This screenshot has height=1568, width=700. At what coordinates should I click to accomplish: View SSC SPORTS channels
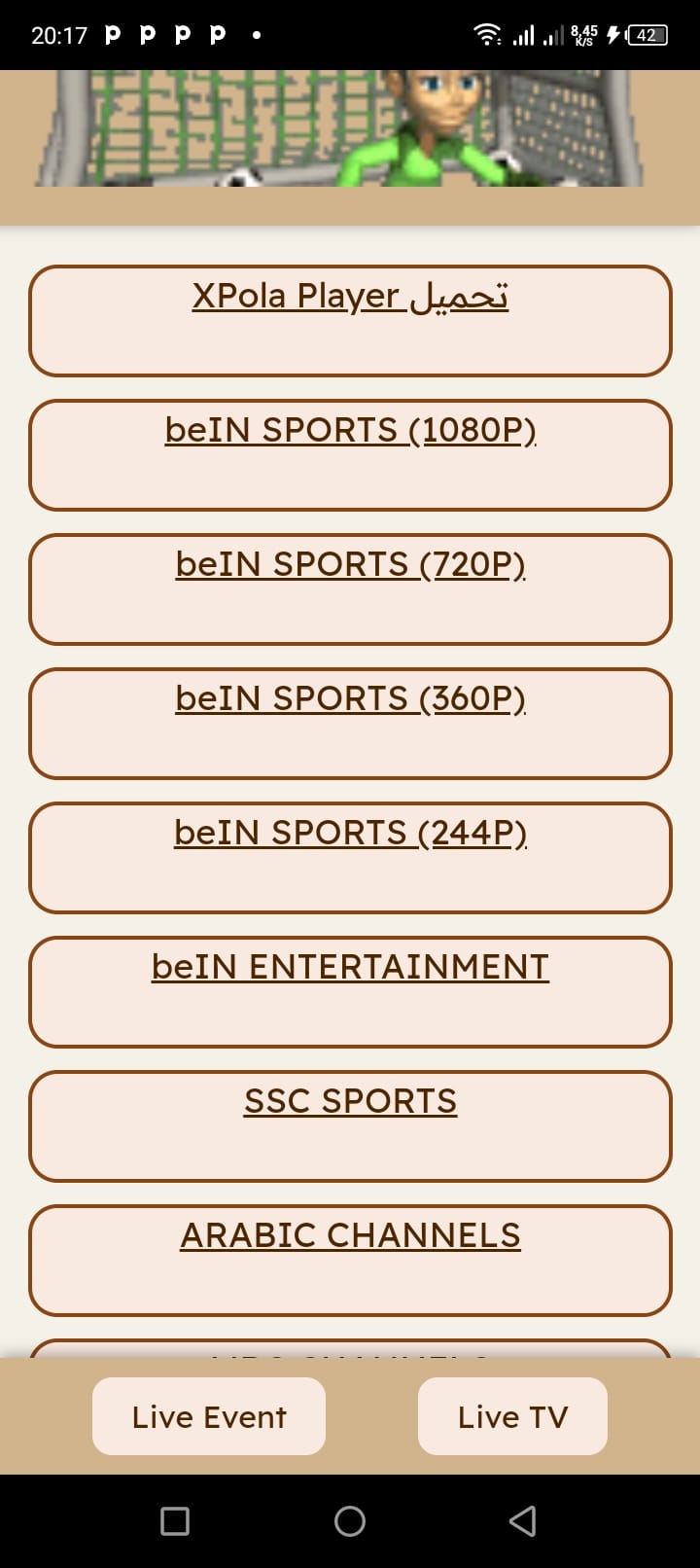point(350,1101)
